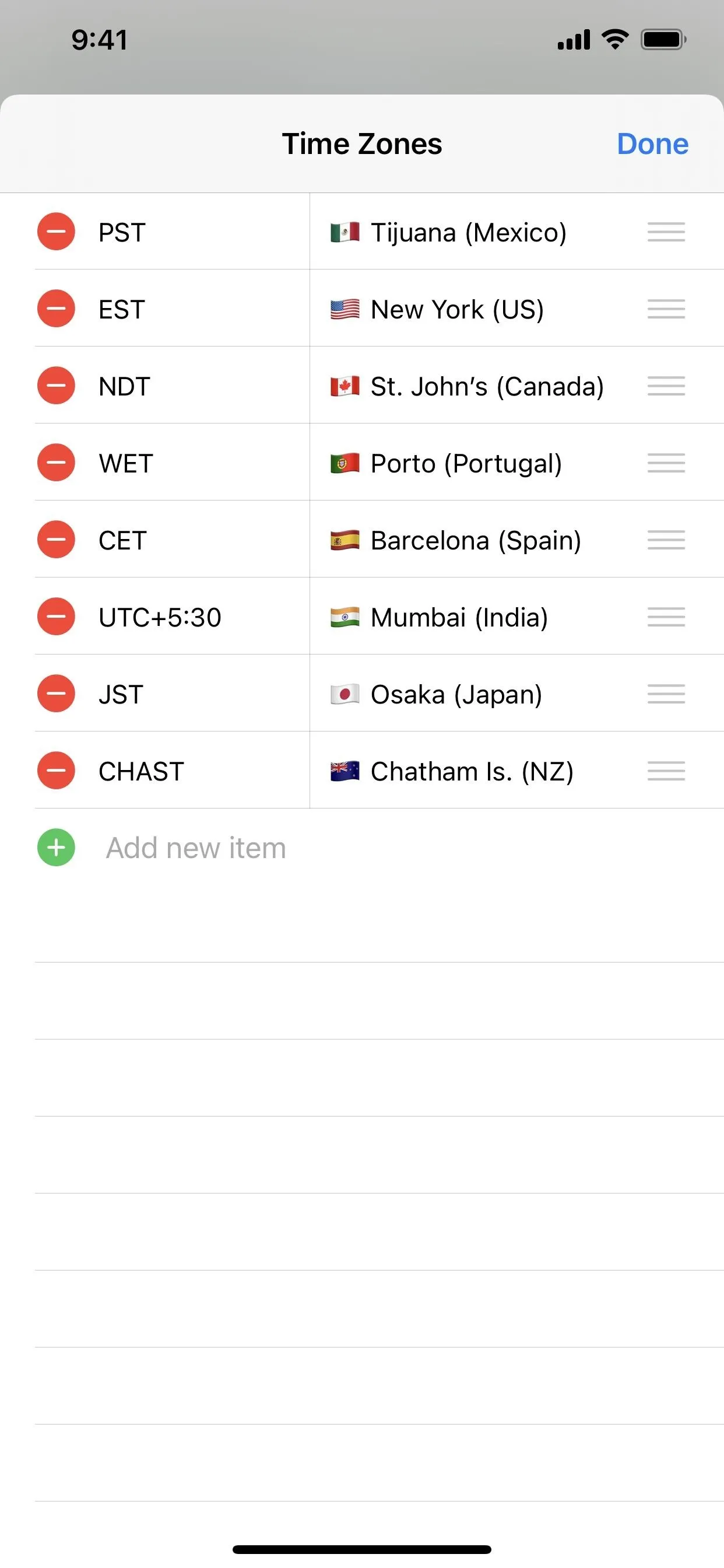Tap the green plus to add an item
This screenshot has width=724, height=1568.
[56, 848]
